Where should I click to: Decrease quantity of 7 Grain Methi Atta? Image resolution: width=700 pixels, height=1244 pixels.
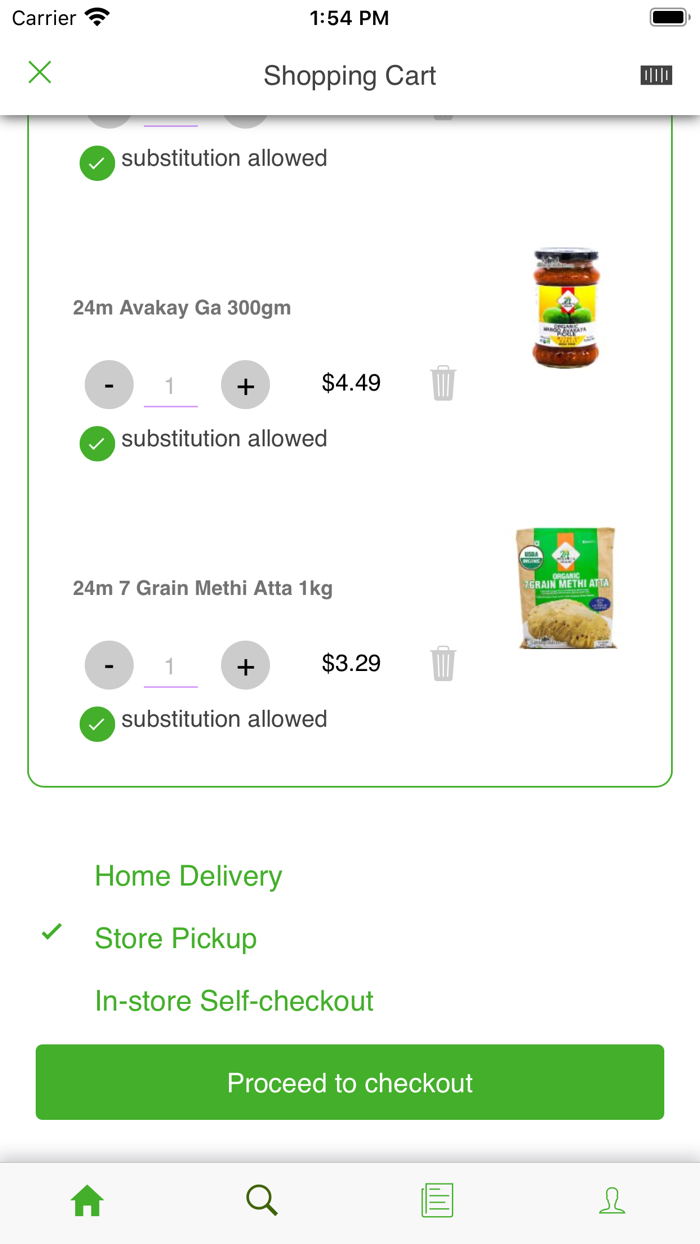coord(109,666)
